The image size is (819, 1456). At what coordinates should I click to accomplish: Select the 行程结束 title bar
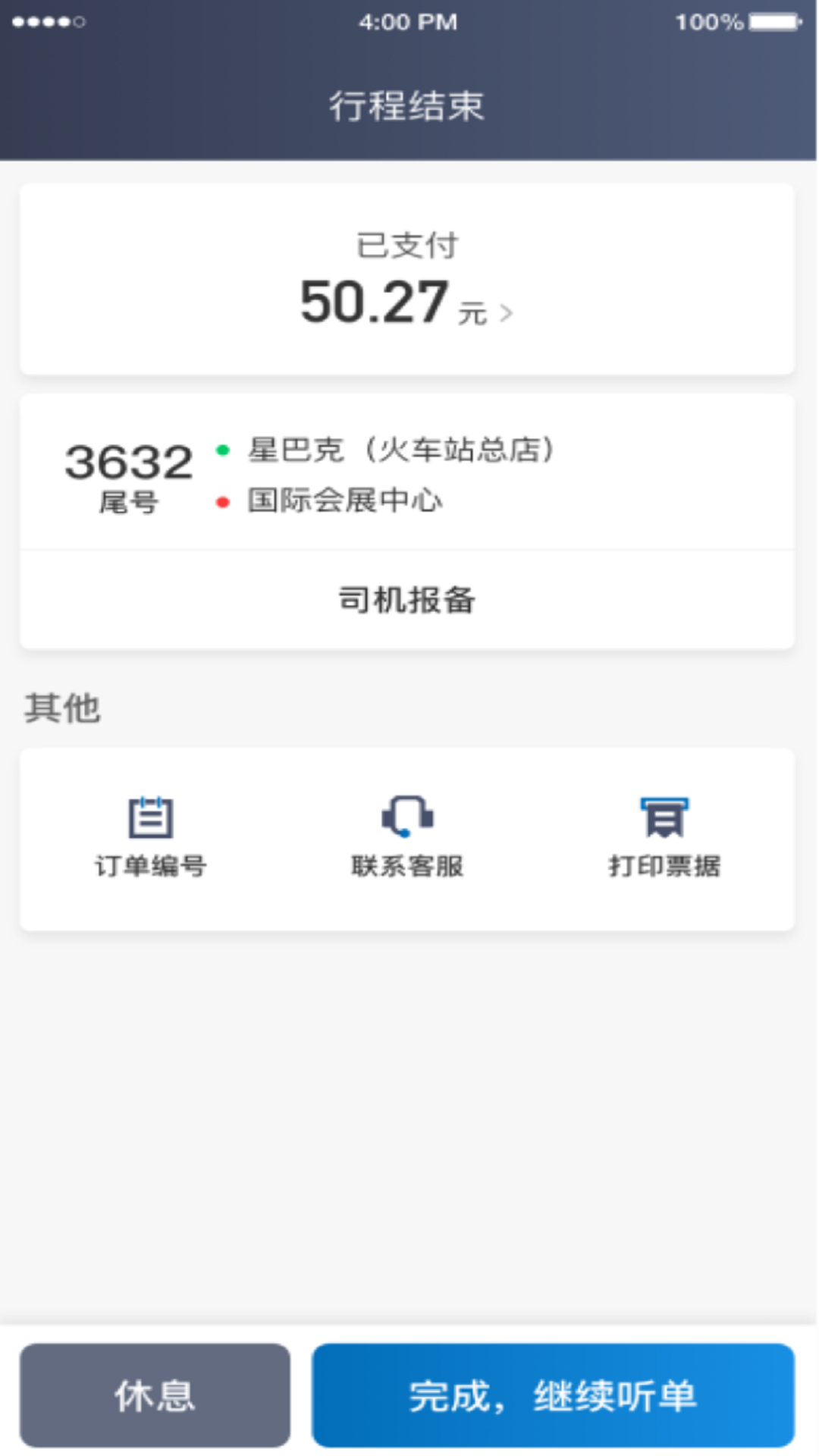click(x=409, y=105)
